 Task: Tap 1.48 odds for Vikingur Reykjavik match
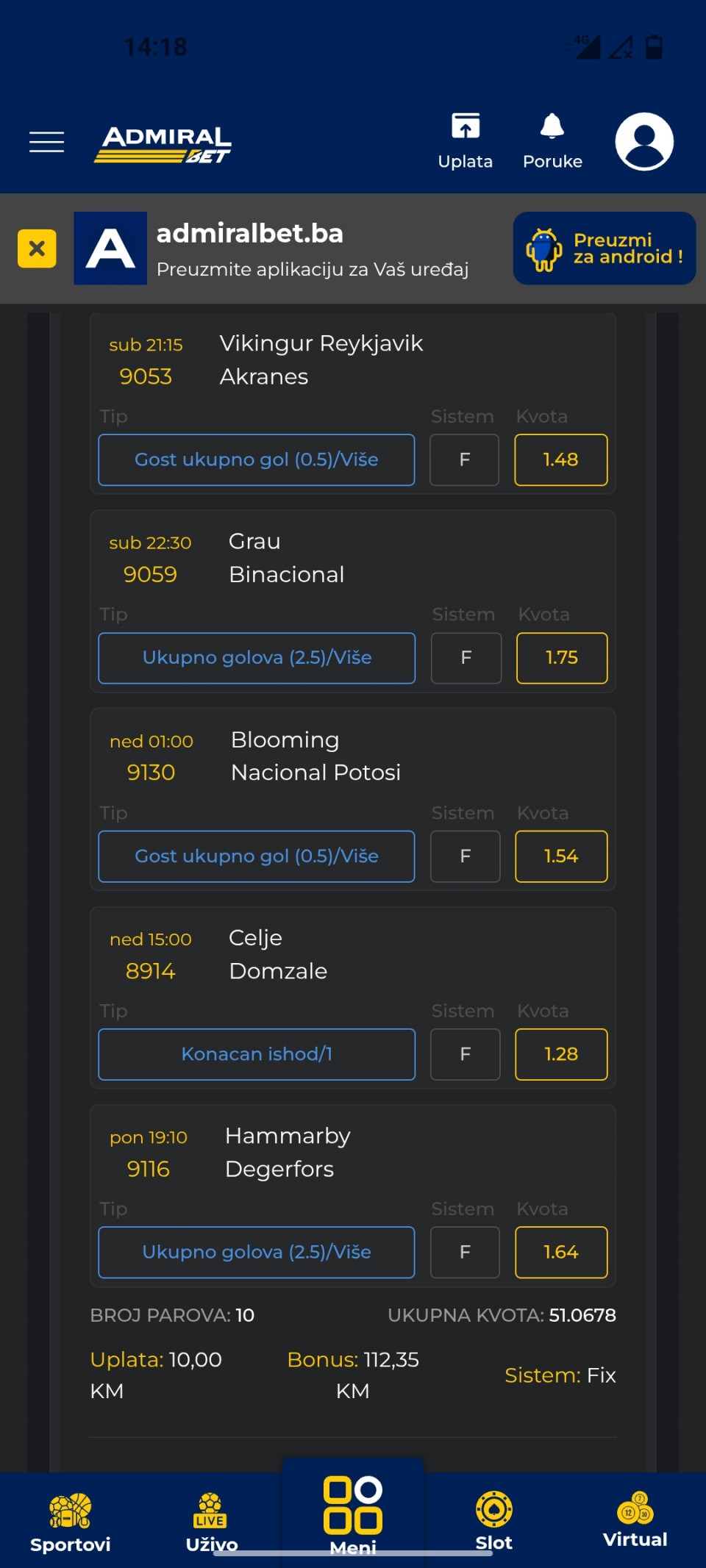[x=561, y=459]
